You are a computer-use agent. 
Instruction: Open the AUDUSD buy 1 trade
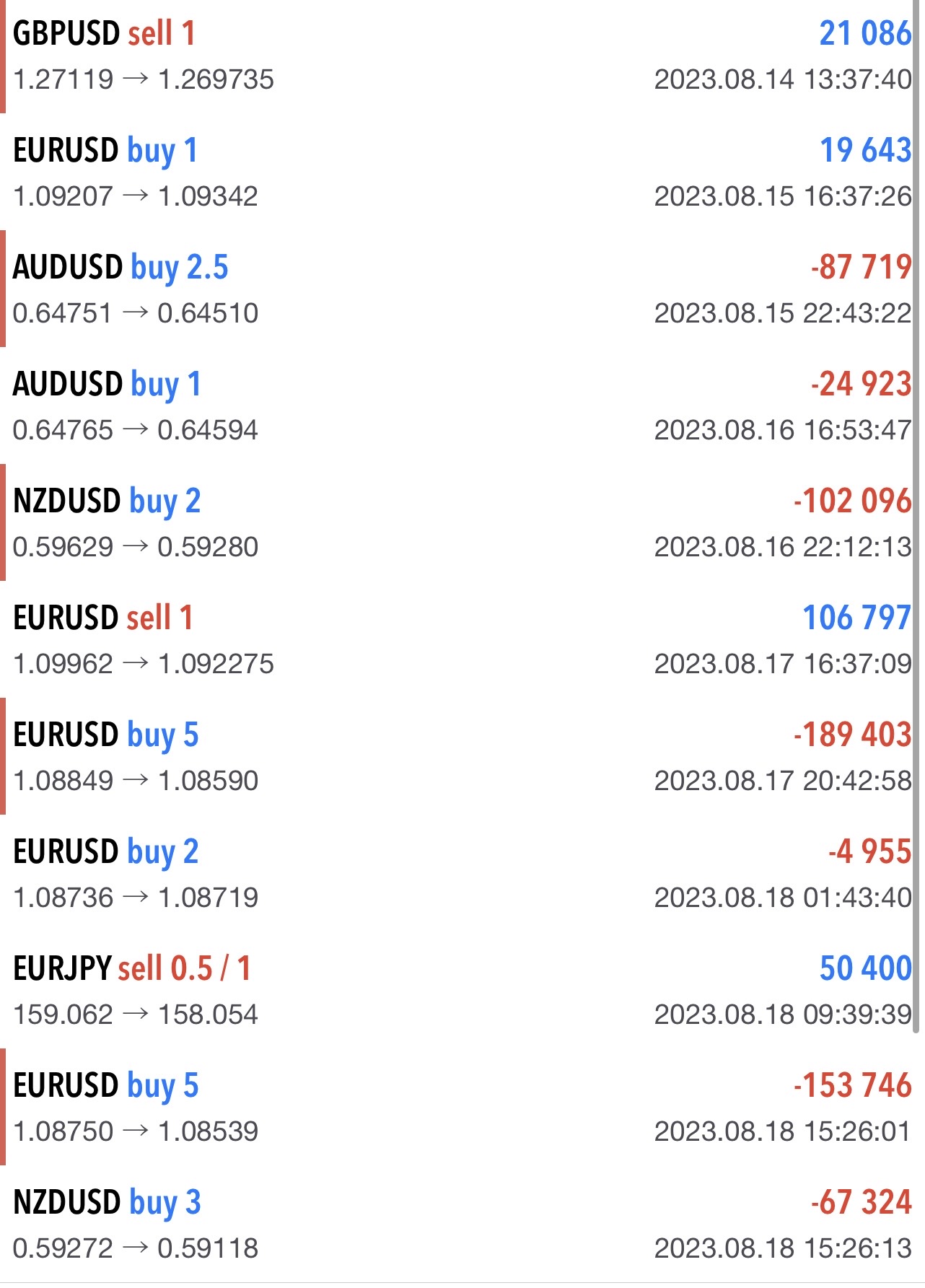point(462,407)
